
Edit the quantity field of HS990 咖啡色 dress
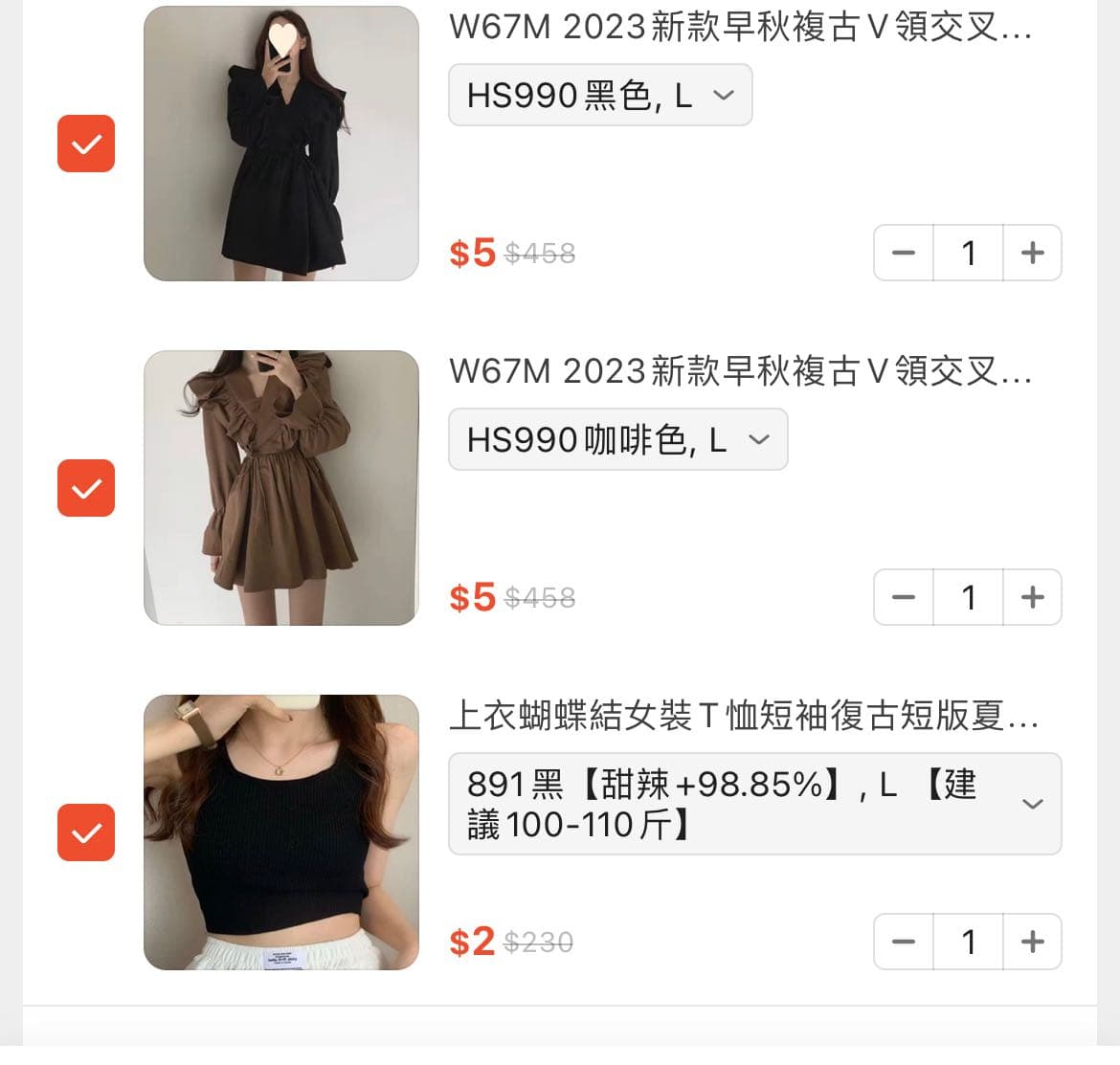[968, 597]
